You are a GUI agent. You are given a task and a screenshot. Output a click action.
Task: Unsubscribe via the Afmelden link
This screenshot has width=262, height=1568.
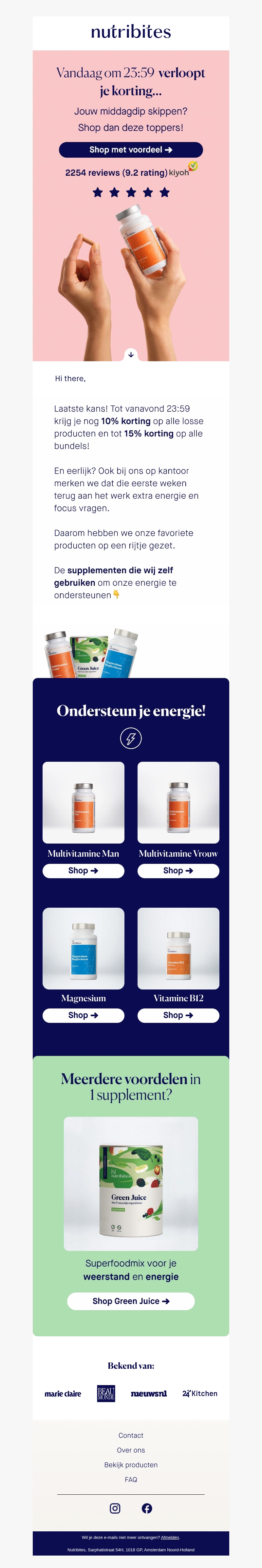tap(170, 1538)
